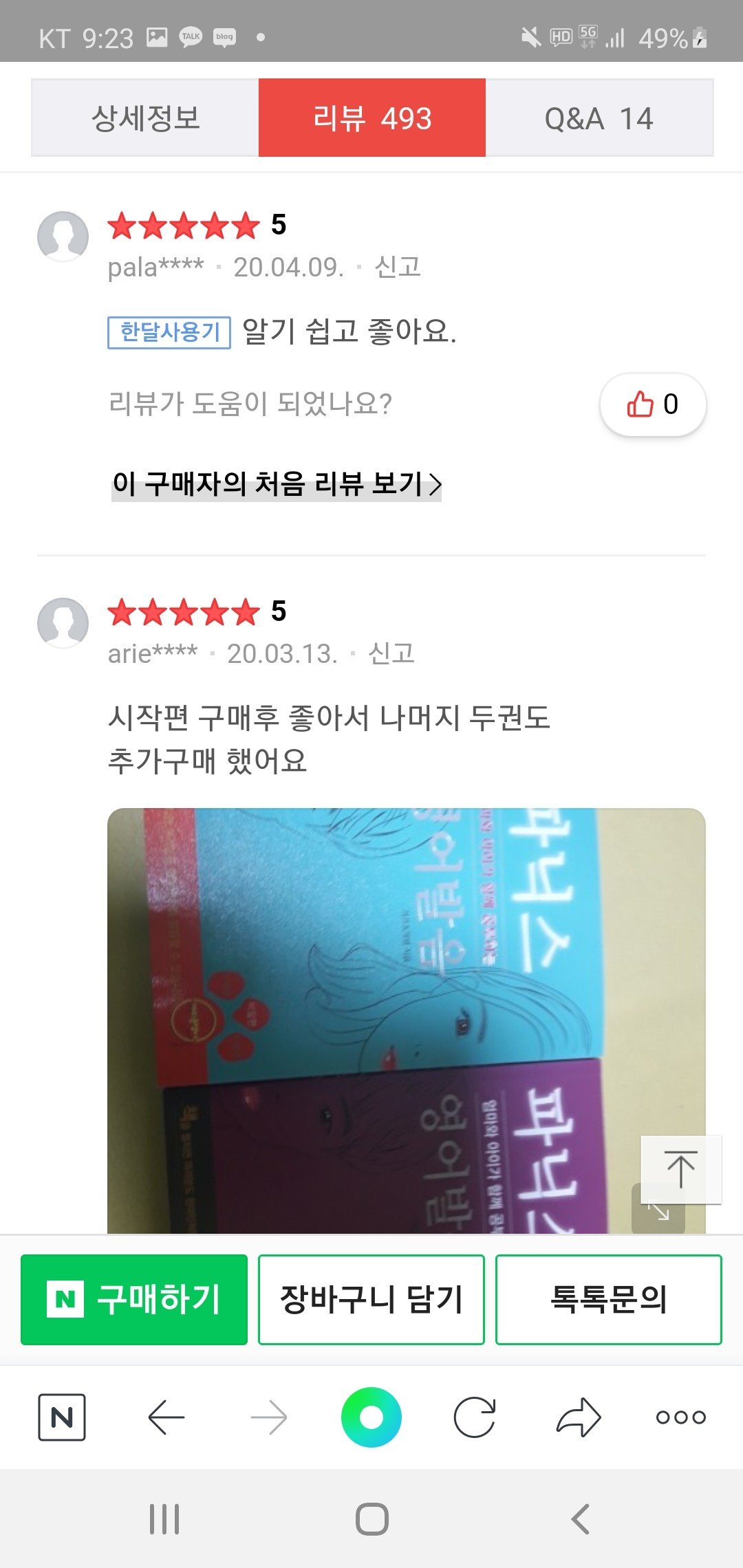Viewport: 743px width, 1568px height.
Task: Go back with the browser back arrow
Action: coord(166,1417)
